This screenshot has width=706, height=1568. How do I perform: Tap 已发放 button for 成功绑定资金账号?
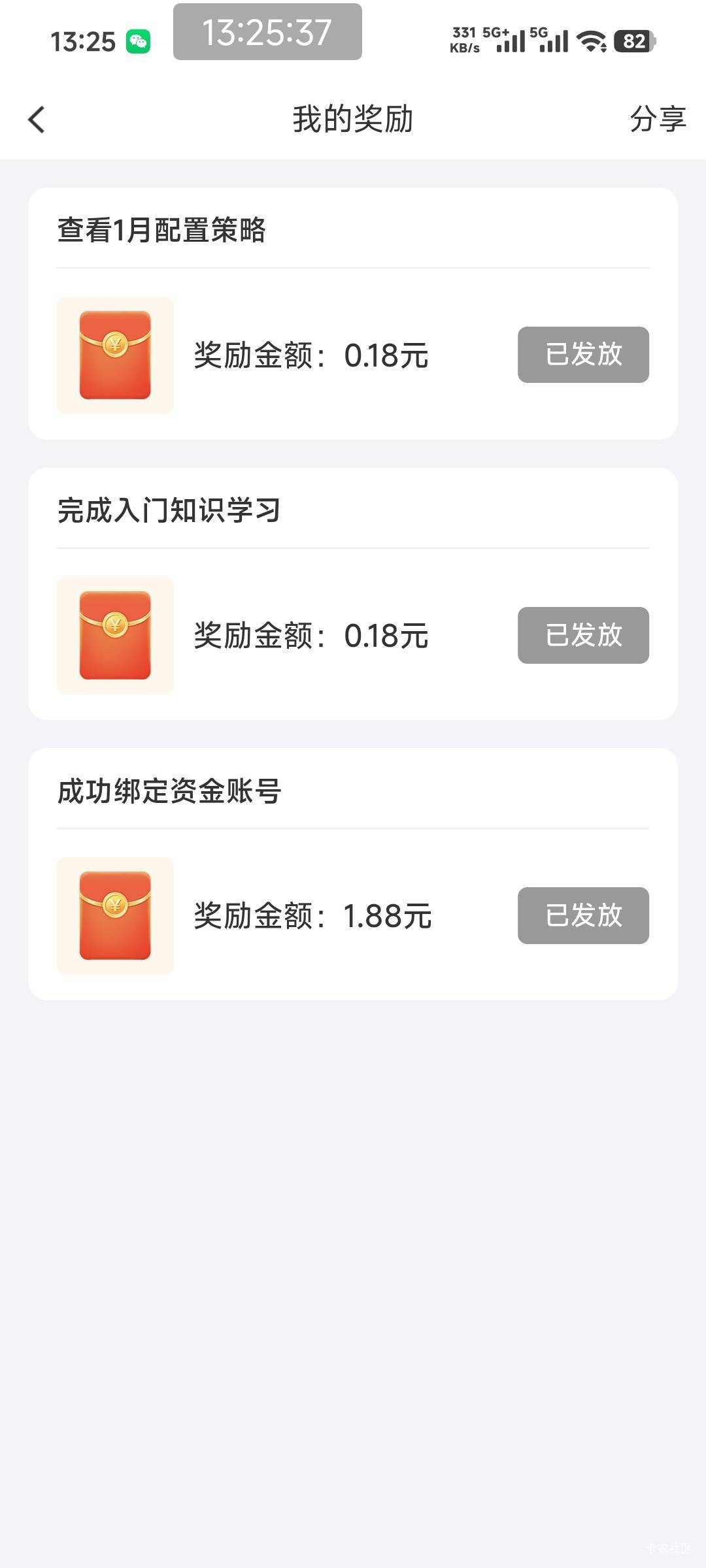click(x=583, y=915)
